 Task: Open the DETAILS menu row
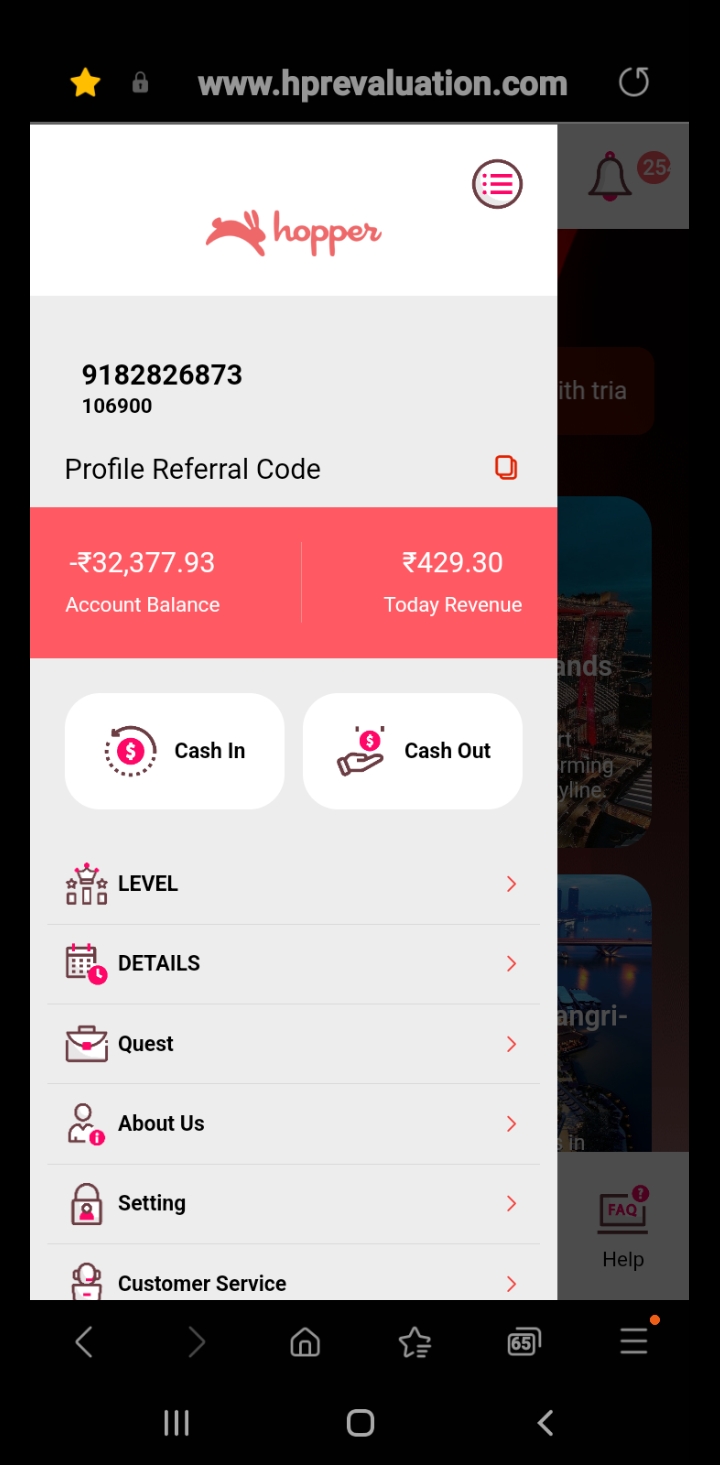pos(293,963)
